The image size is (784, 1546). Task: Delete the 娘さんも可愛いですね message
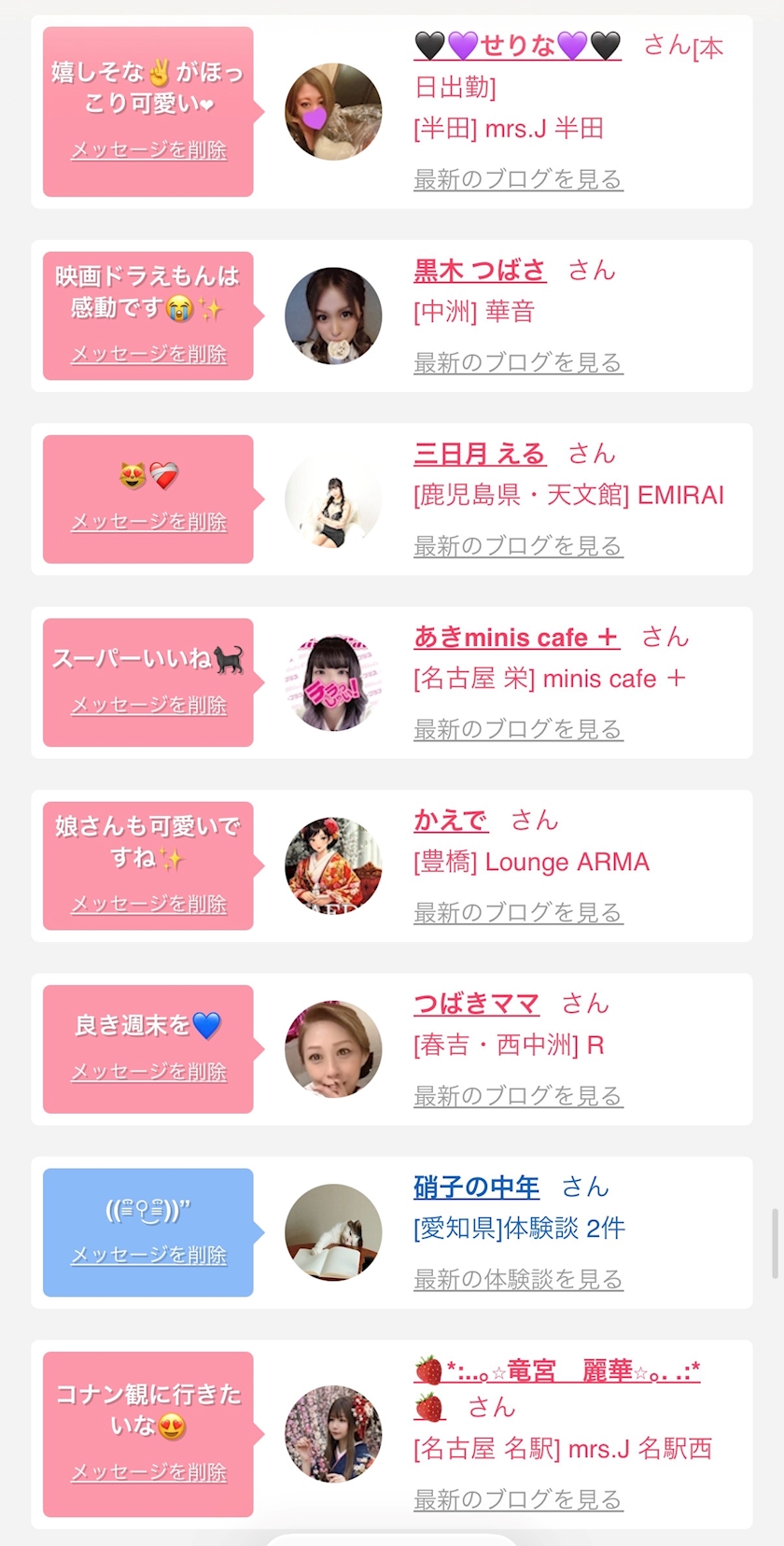click(148, 904)
